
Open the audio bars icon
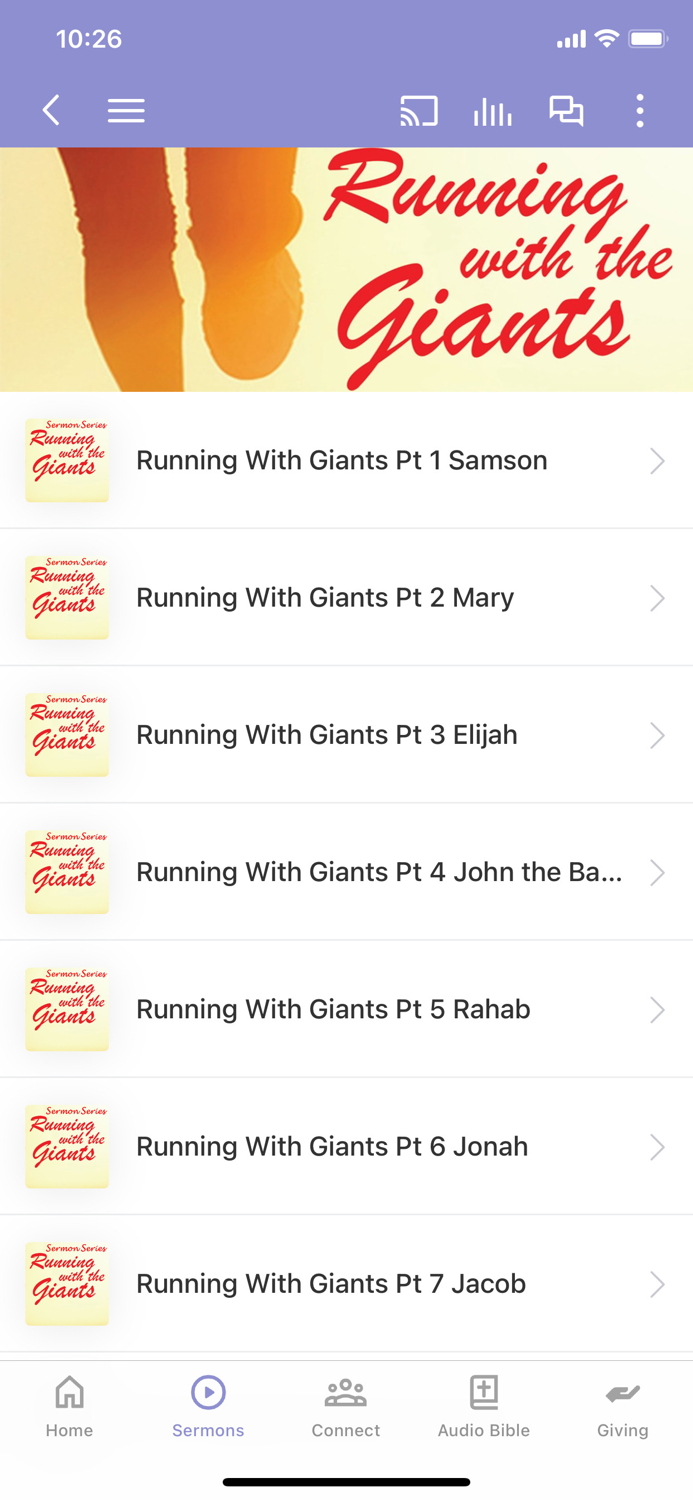pyautogui.click(x=492, y=110)
